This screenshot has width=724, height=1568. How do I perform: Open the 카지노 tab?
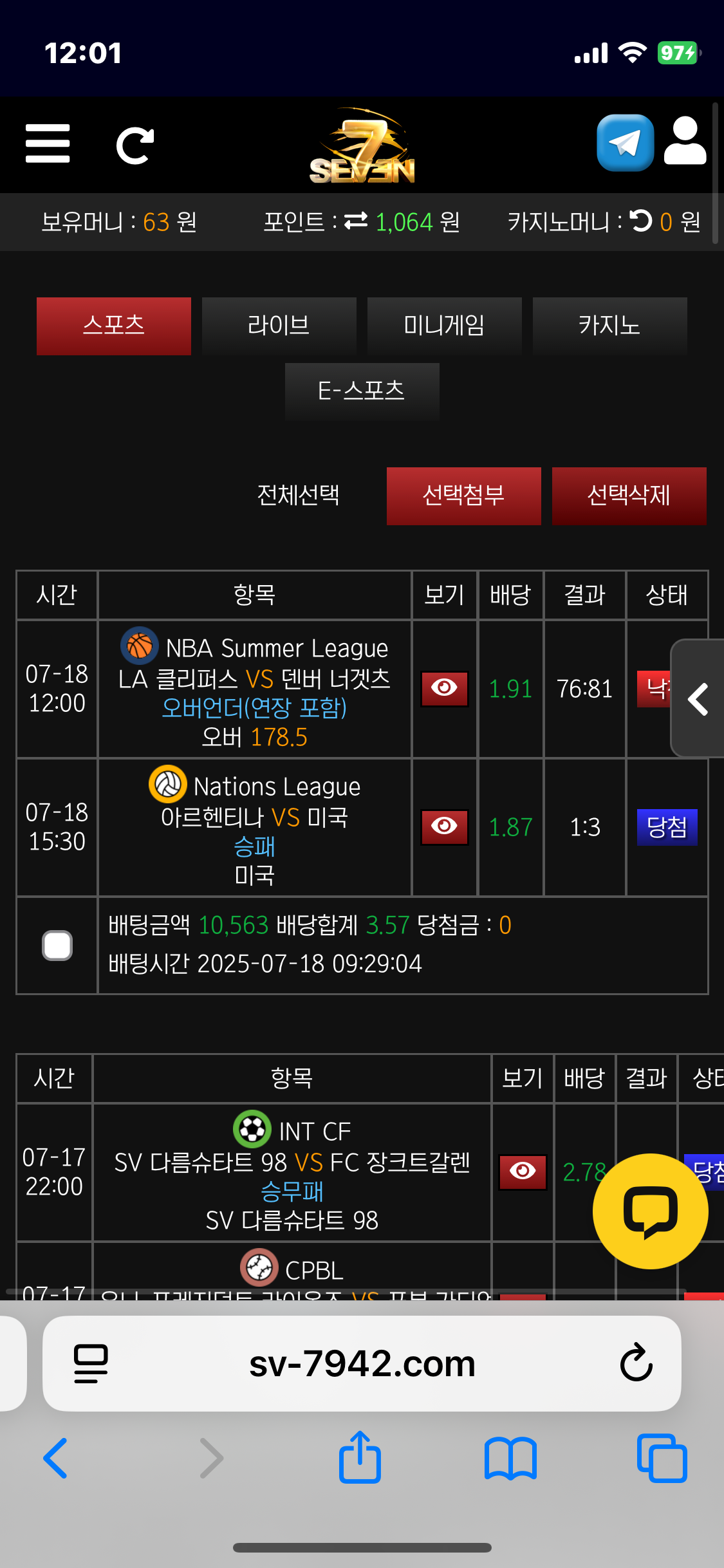click(x=609, y=326)
